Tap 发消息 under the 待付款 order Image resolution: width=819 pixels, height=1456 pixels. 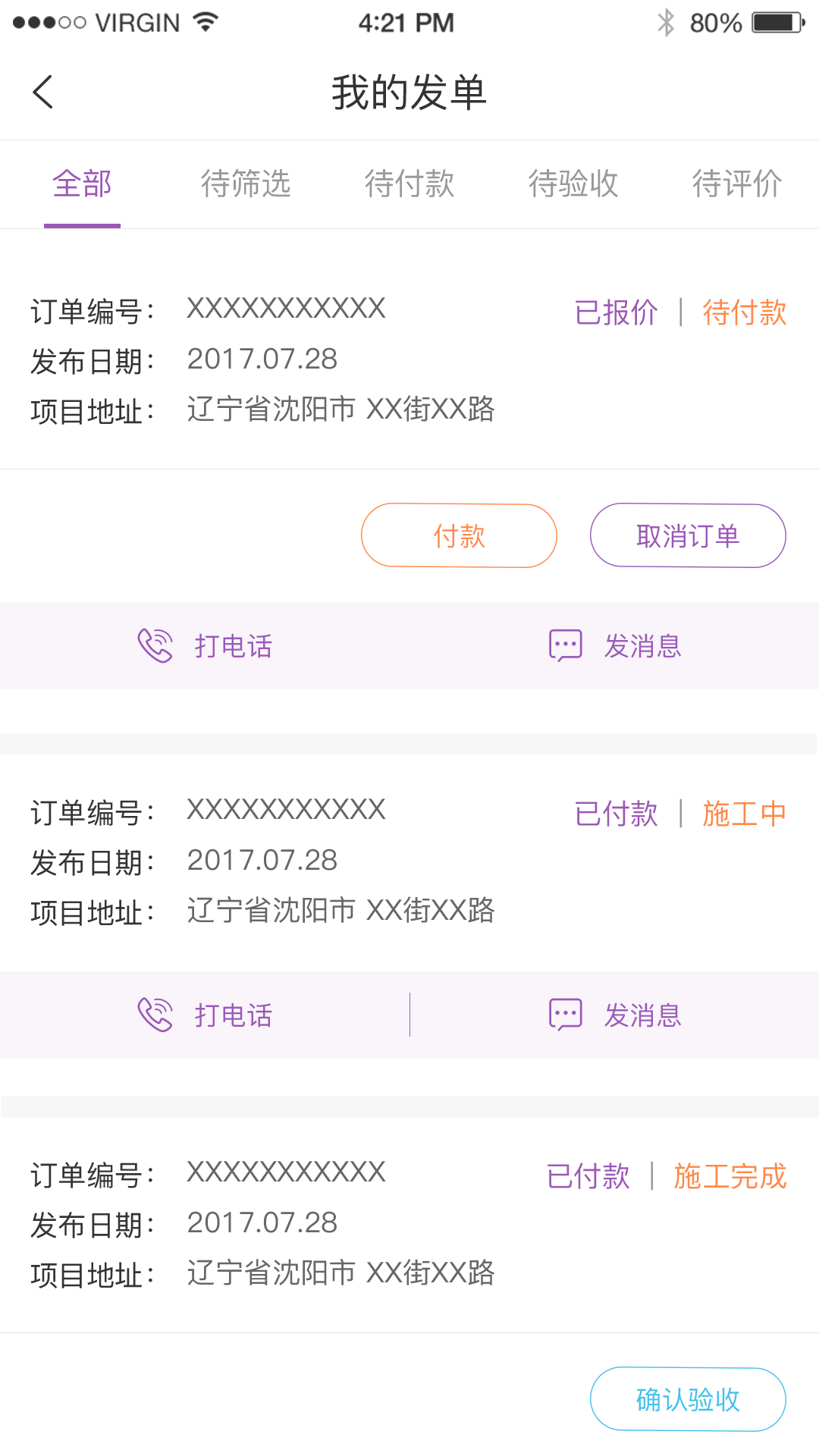click(615, 646)
